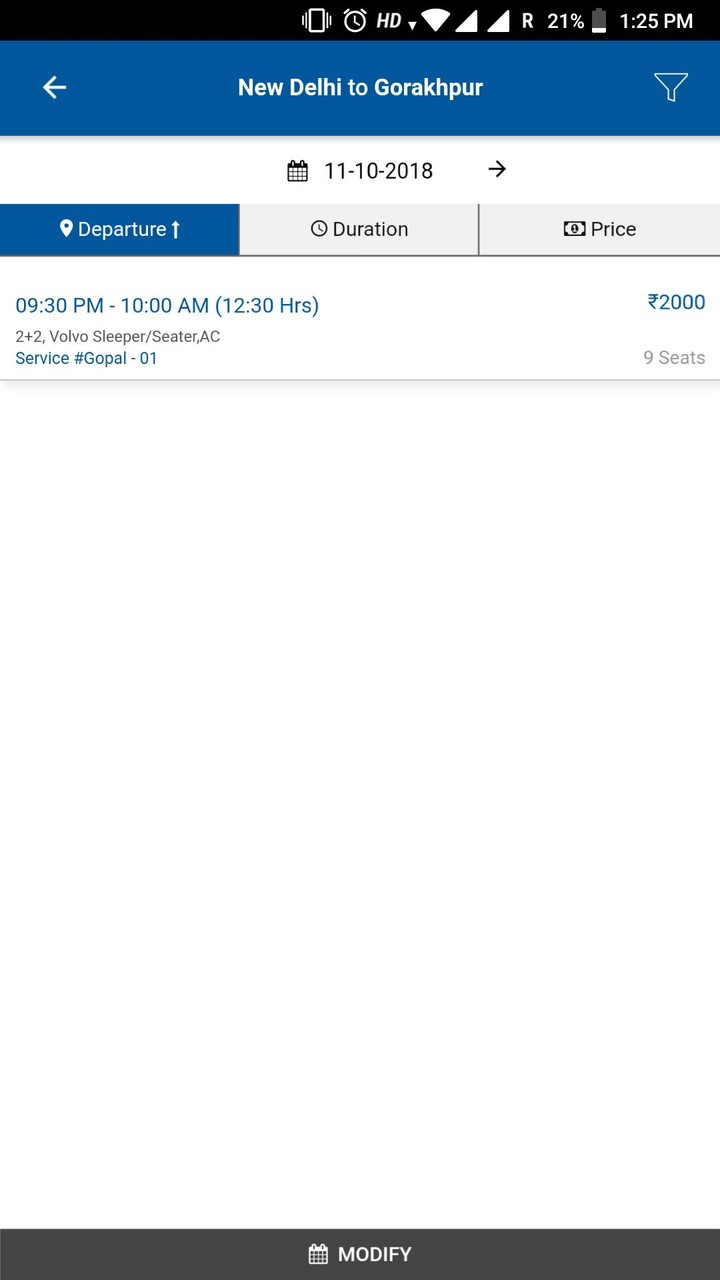Image resolution: width=720 pixels, height=1280 pixels.
Task: Toggle Departure sorting order
Action: (x=120, y=228)
